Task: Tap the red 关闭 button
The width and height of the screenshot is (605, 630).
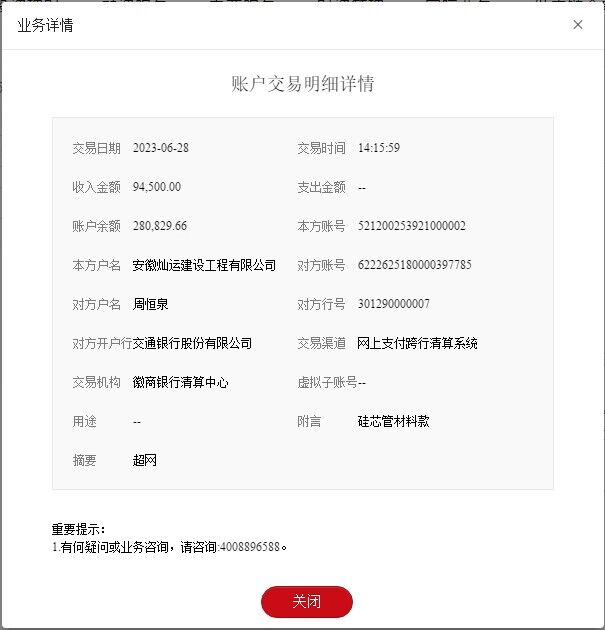Action: [x=306, y=602]
